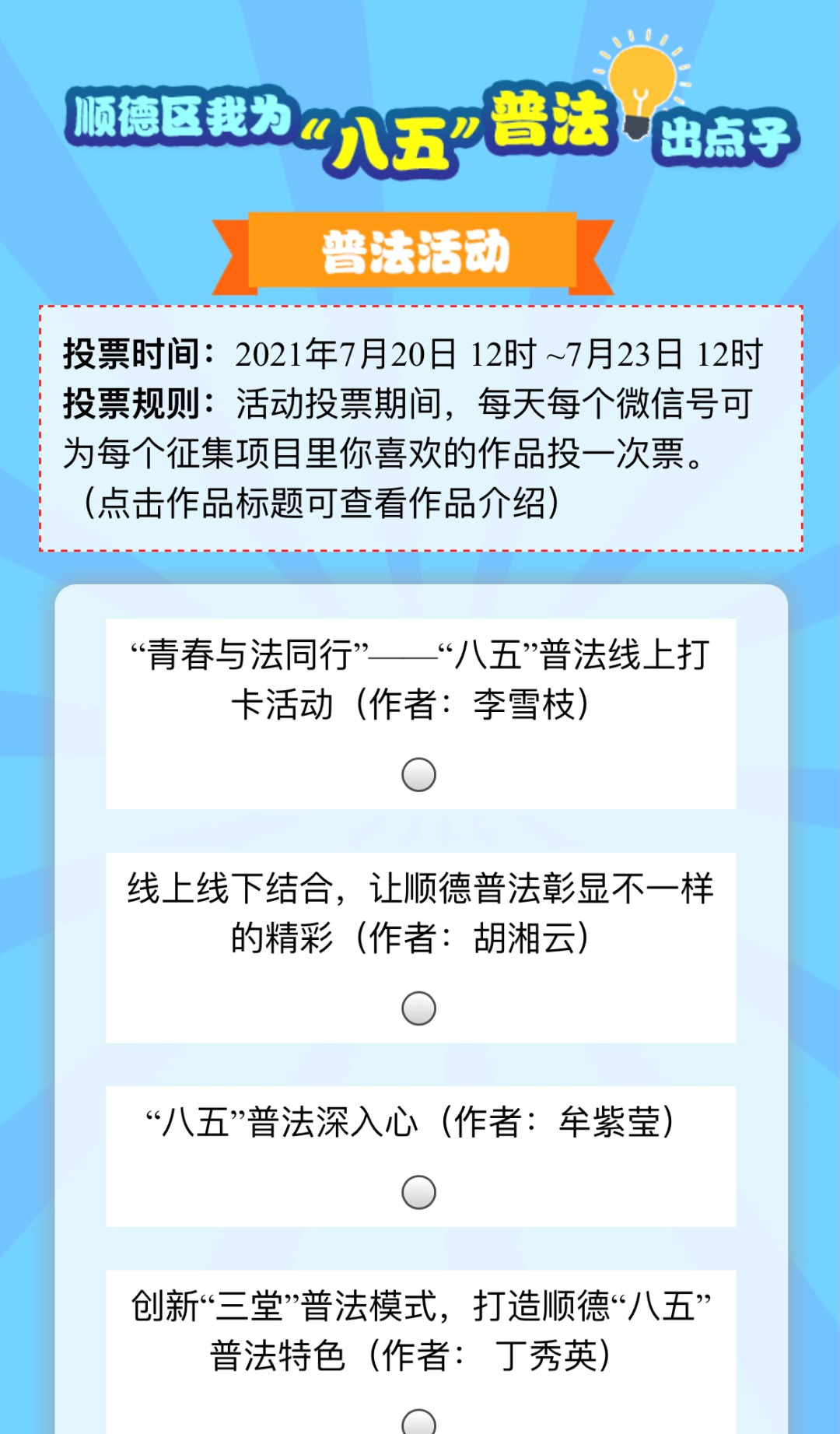Open the “青春与法同行” entry title introduction

coord(420,678)
